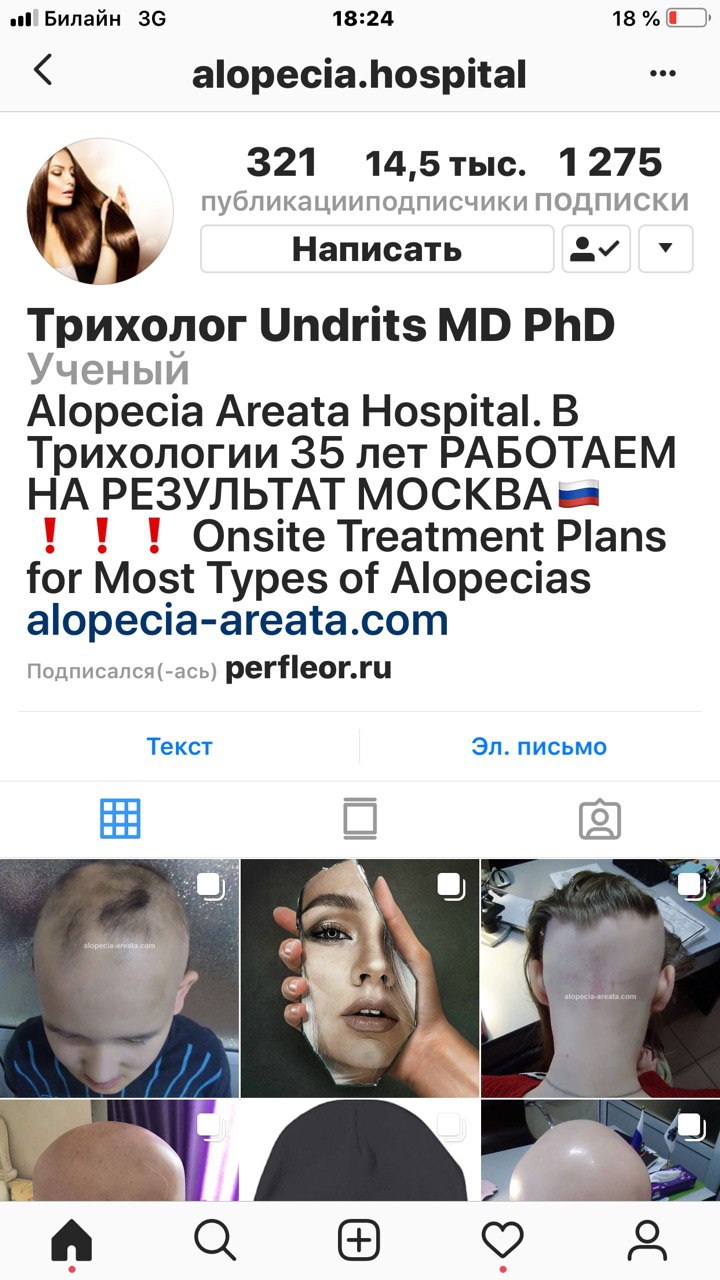720x1280 pixels.
Task: View the 14,5 тыс. подписчики followers list
Action: coord(445,180)
